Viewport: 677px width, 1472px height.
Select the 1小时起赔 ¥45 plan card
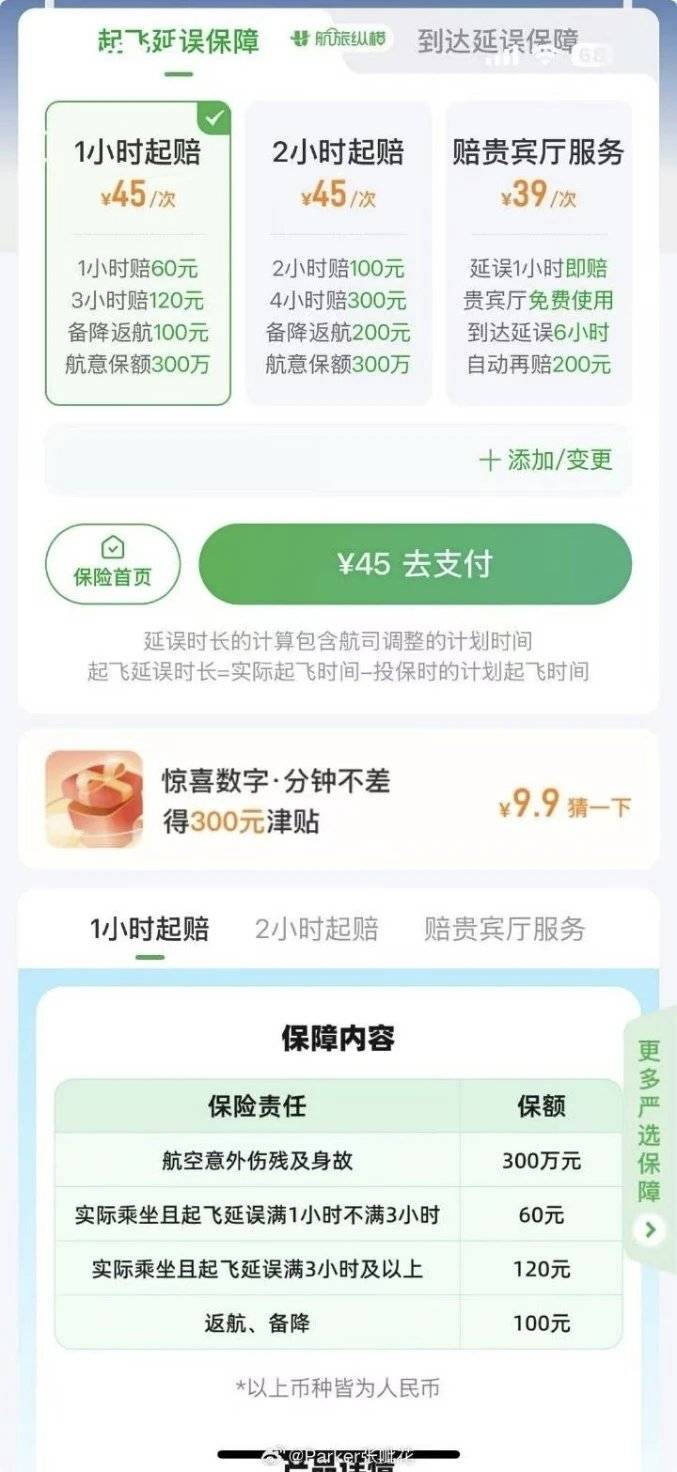(x=138, y=253)
